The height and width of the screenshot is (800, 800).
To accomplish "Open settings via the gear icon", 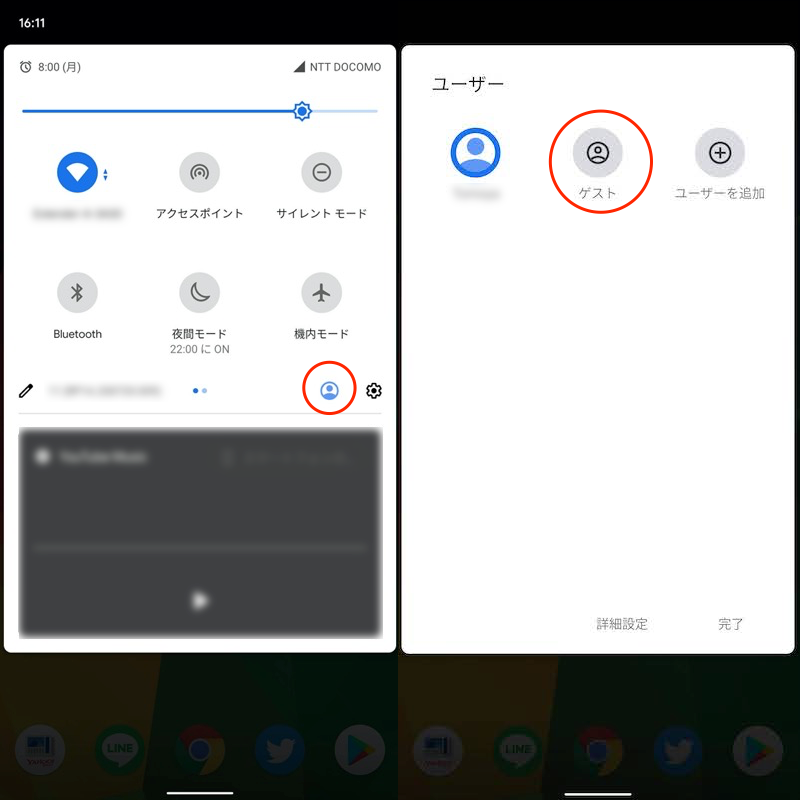I will (374, 391).
